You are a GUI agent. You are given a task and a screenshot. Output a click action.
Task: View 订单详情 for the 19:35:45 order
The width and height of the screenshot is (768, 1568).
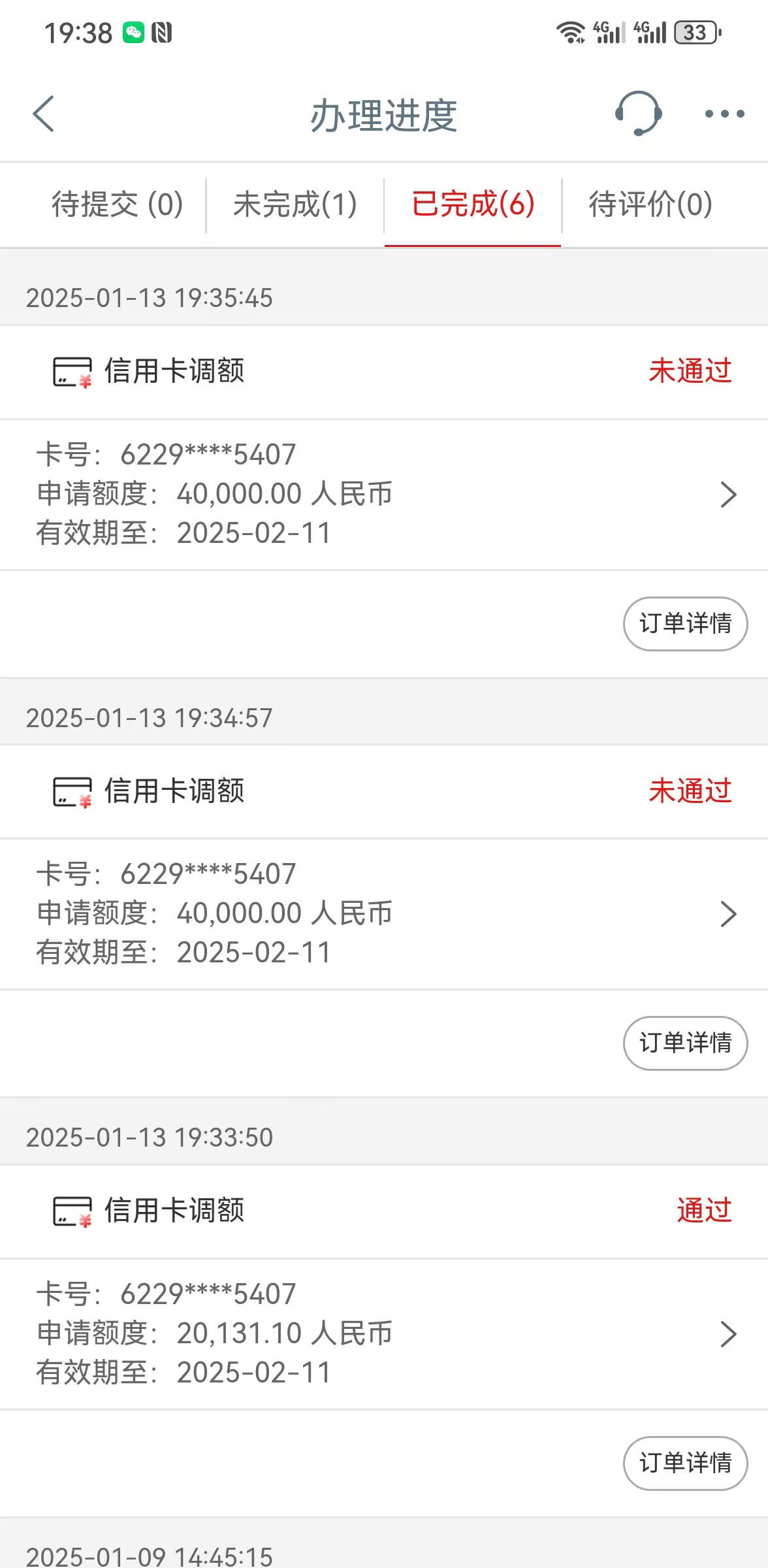[685, 624]
